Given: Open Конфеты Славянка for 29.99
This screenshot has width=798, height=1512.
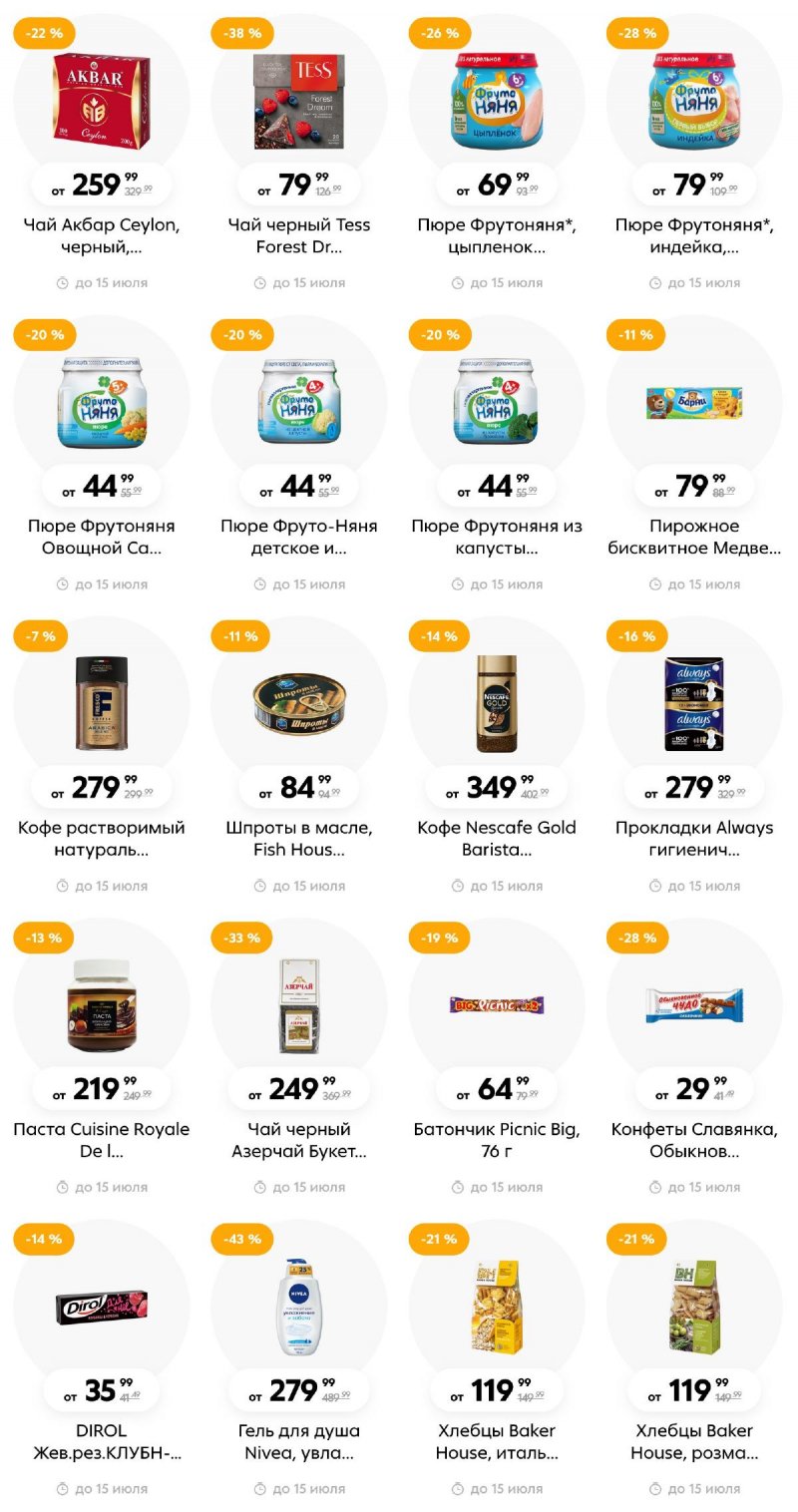Looking at the screenshot, I should [694, 1007].
